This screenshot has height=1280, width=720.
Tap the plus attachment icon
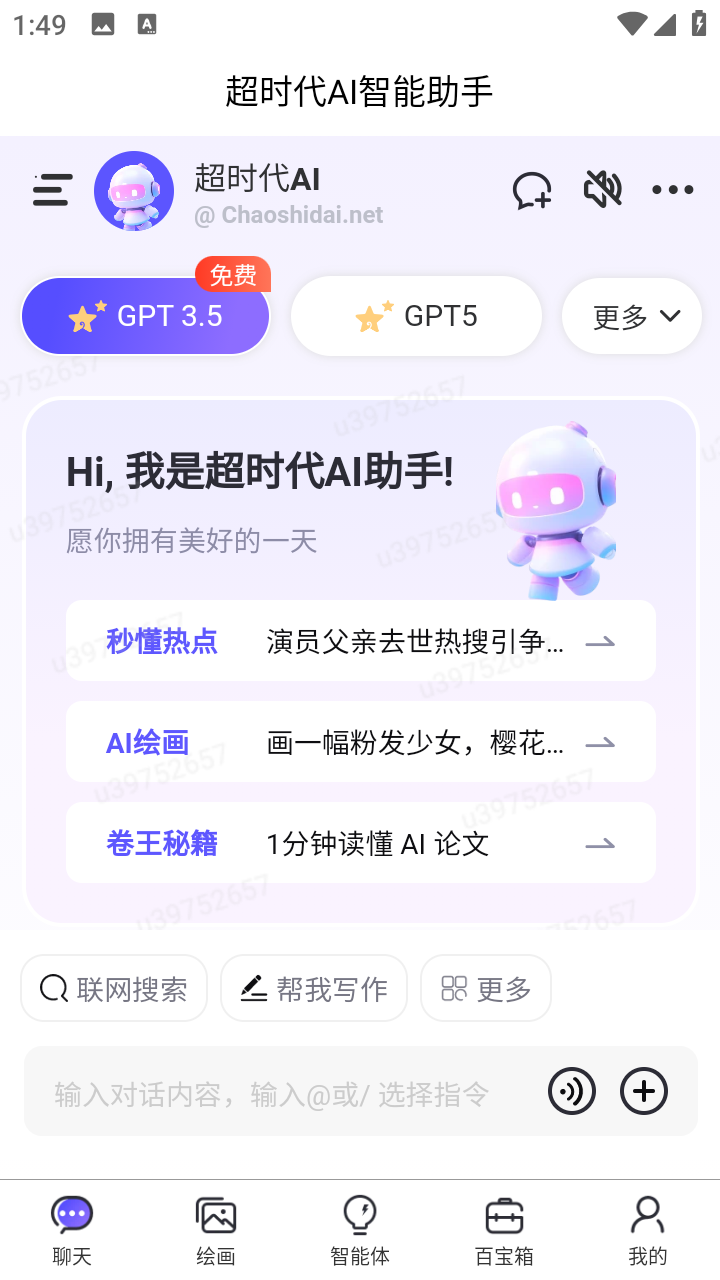point(644,1091)
